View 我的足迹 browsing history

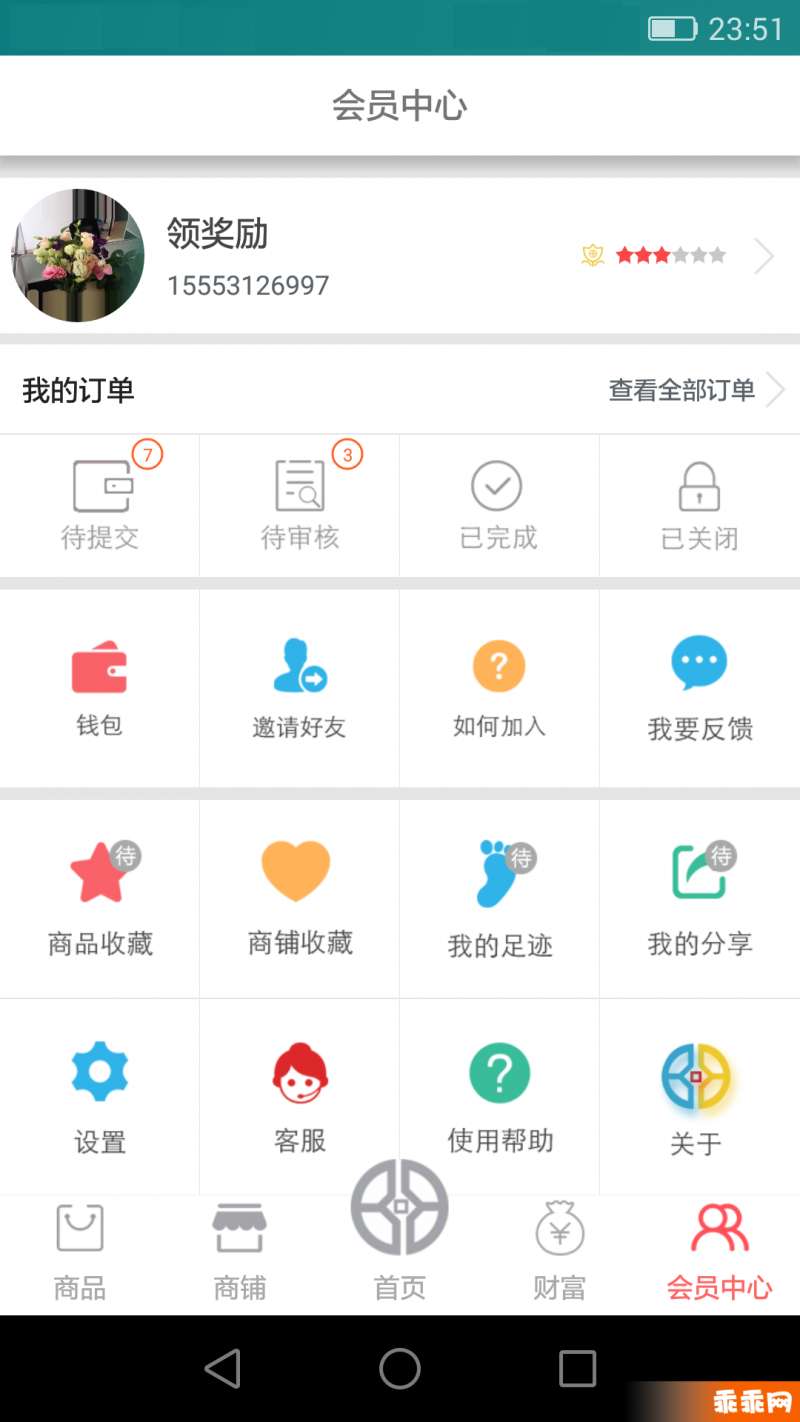[500, 898]
